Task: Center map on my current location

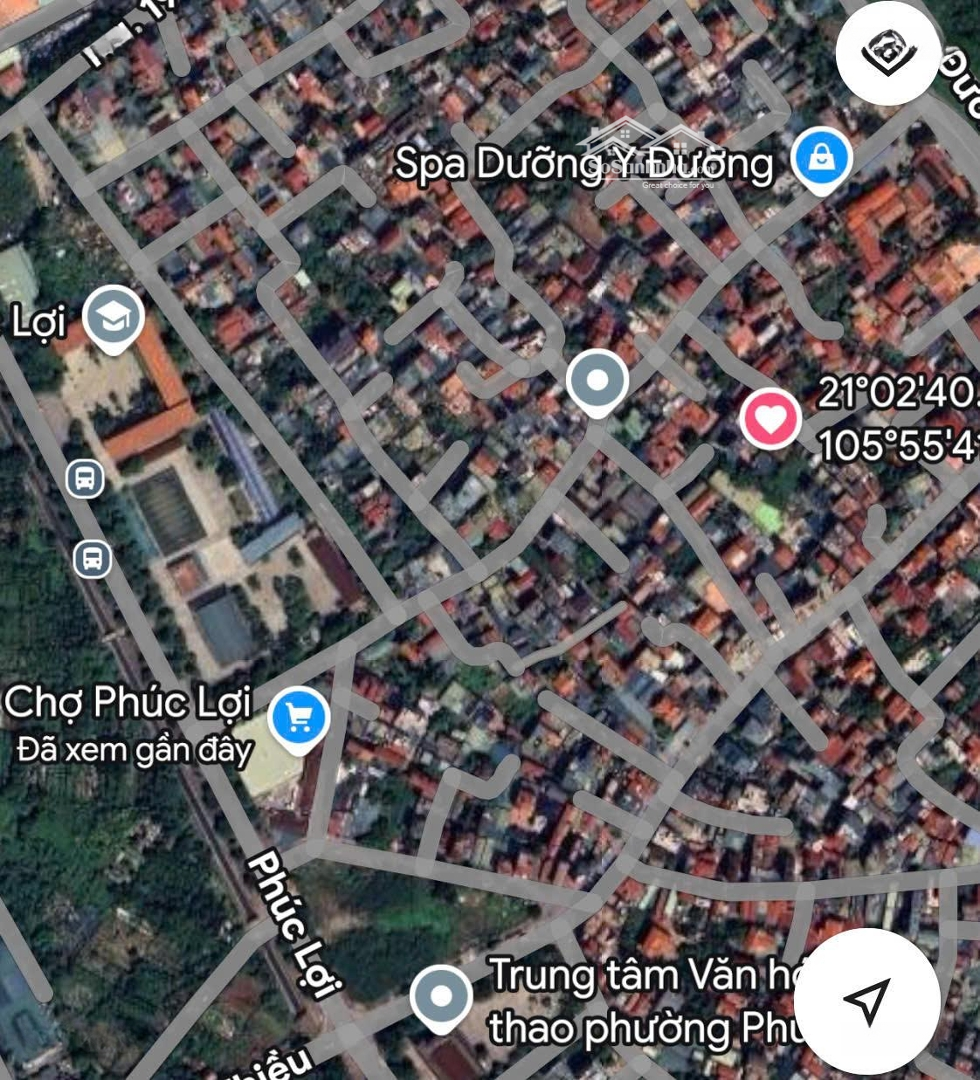Action: tap(866, 999)
